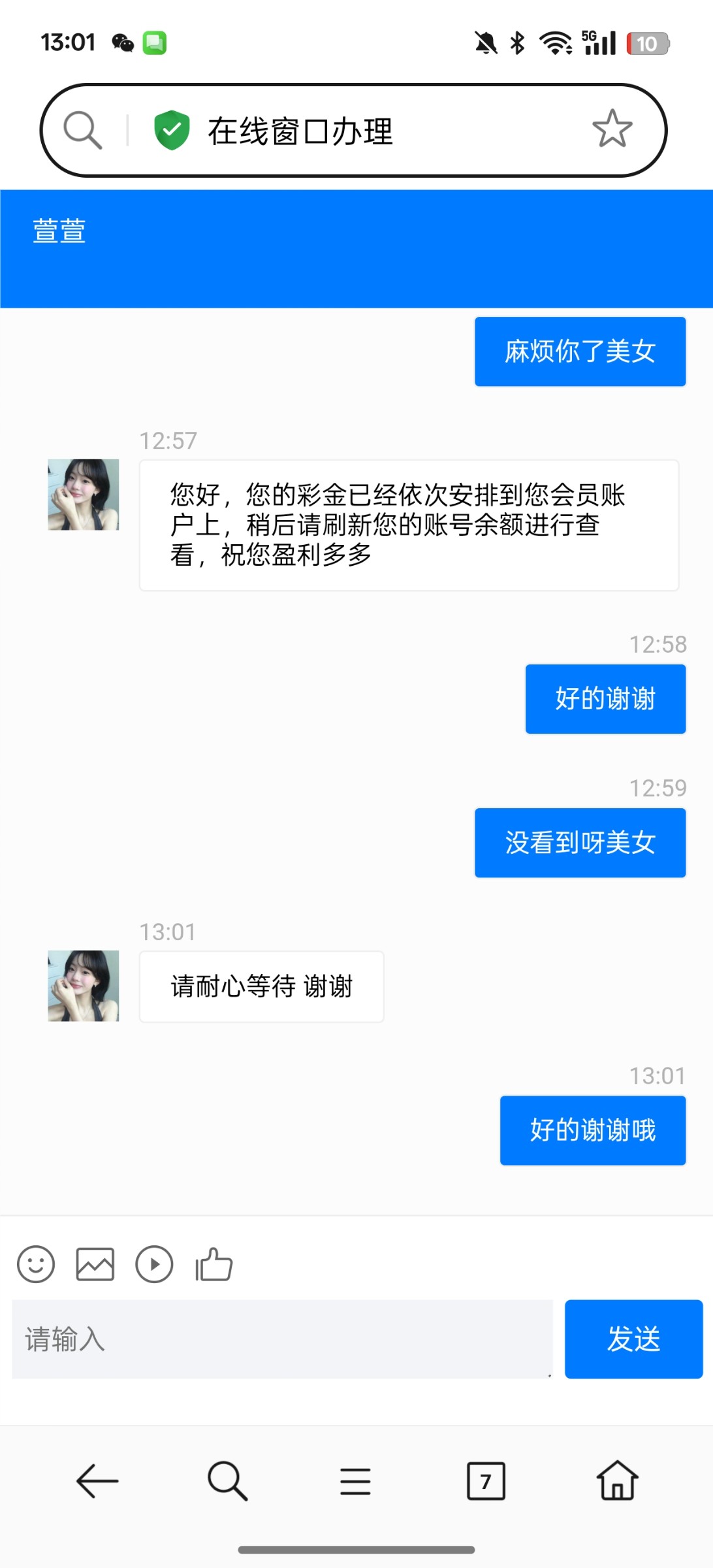Tap the thumbs-up rating icon
Viewport: 713px width, 1568px height.
[214, 1264]
